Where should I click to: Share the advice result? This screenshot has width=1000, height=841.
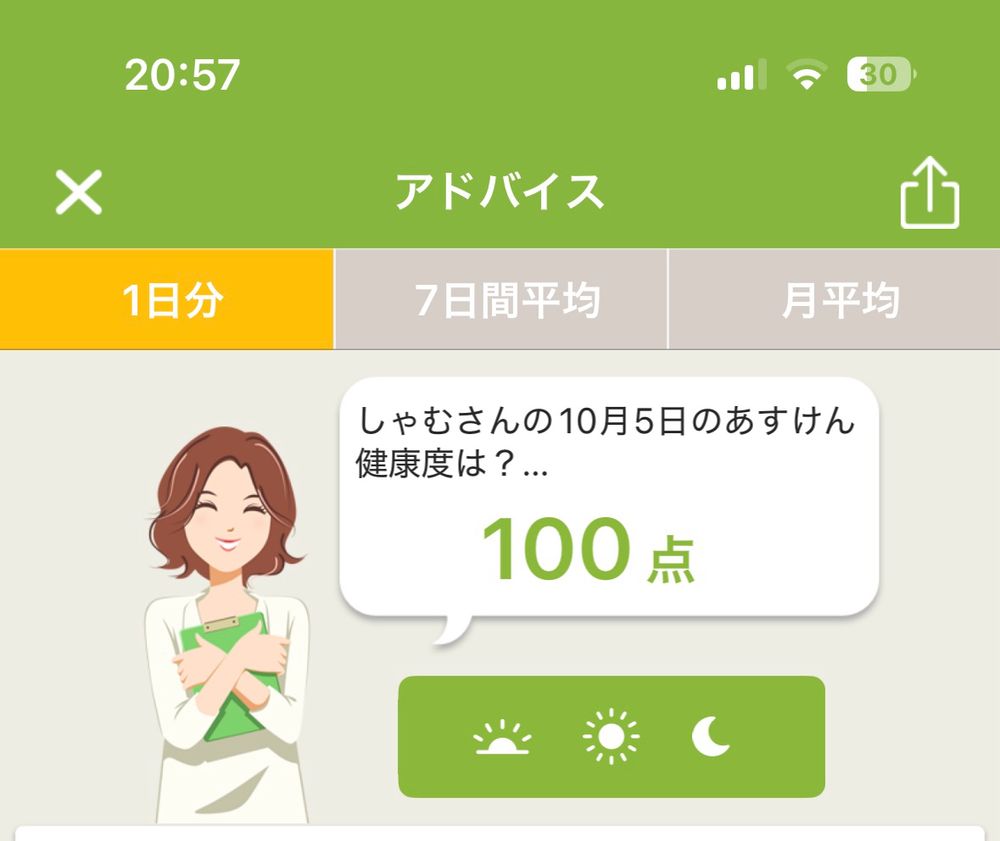coord(929,192)
